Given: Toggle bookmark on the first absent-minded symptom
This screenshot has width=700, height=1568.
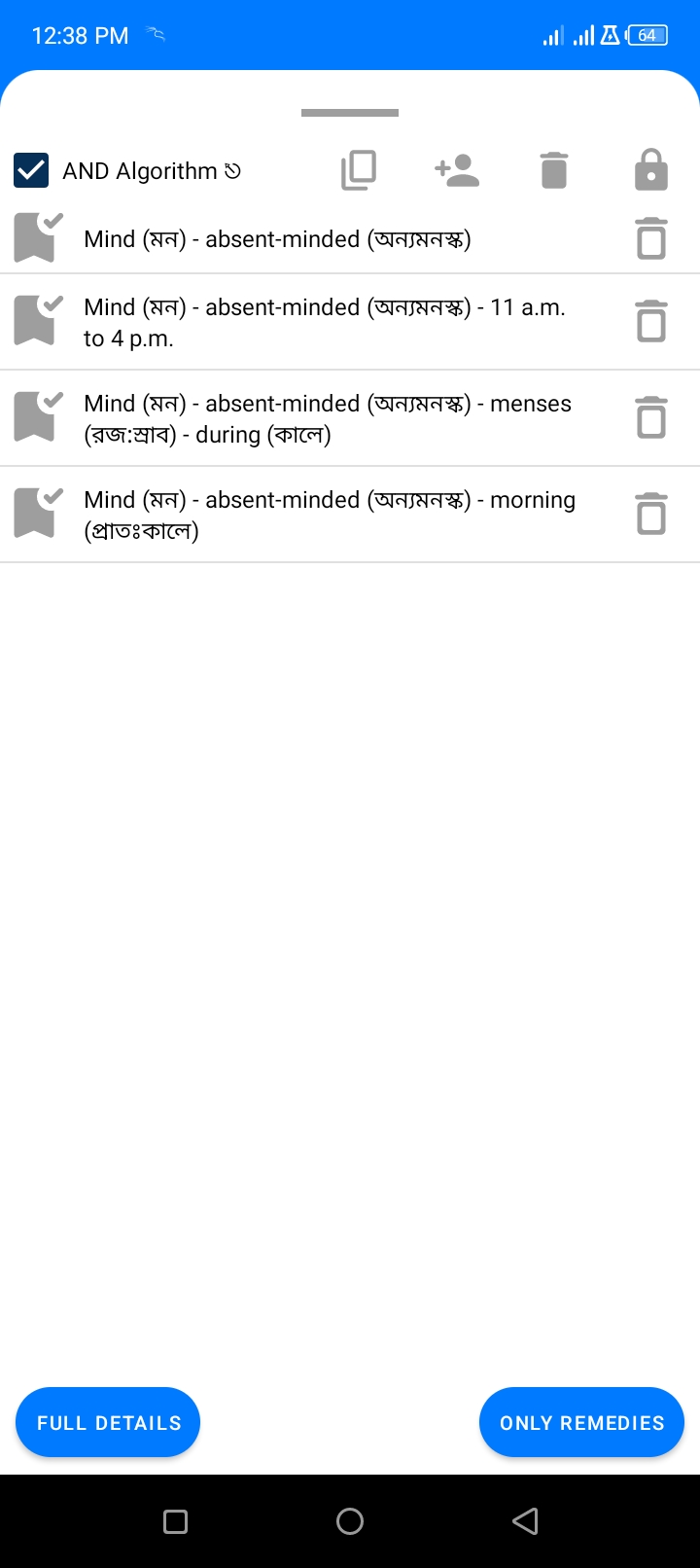Looking at the screenshot, I should point(35,237).
